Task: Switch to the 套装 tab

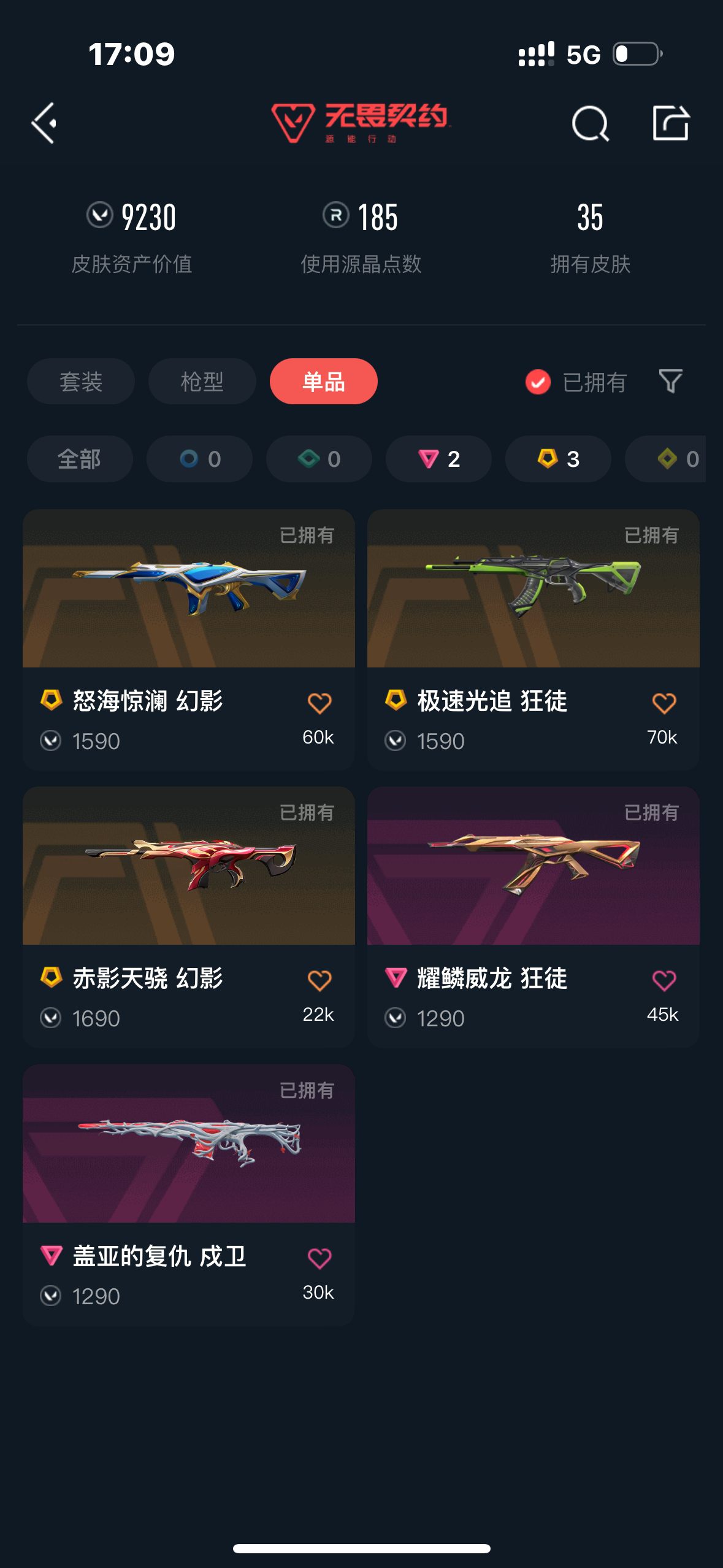Action: pyautogui.click(x=80, y=382)
